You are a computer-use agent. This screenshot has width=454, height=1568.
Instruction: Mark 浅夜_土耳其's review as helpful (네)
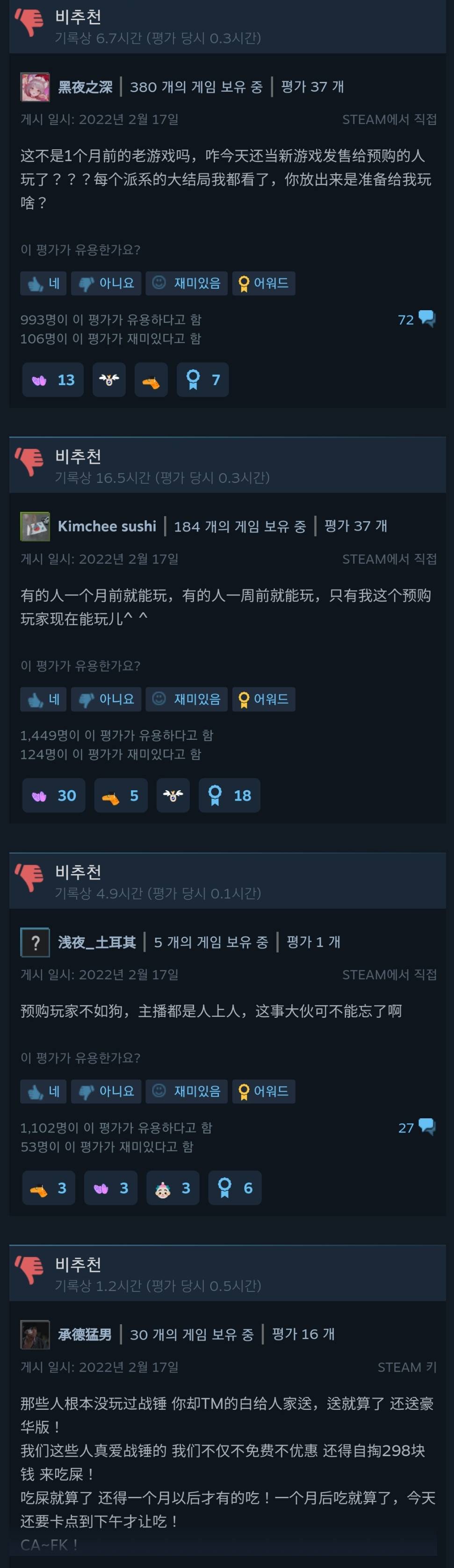pyautogui.click(x=43, y=1091)
